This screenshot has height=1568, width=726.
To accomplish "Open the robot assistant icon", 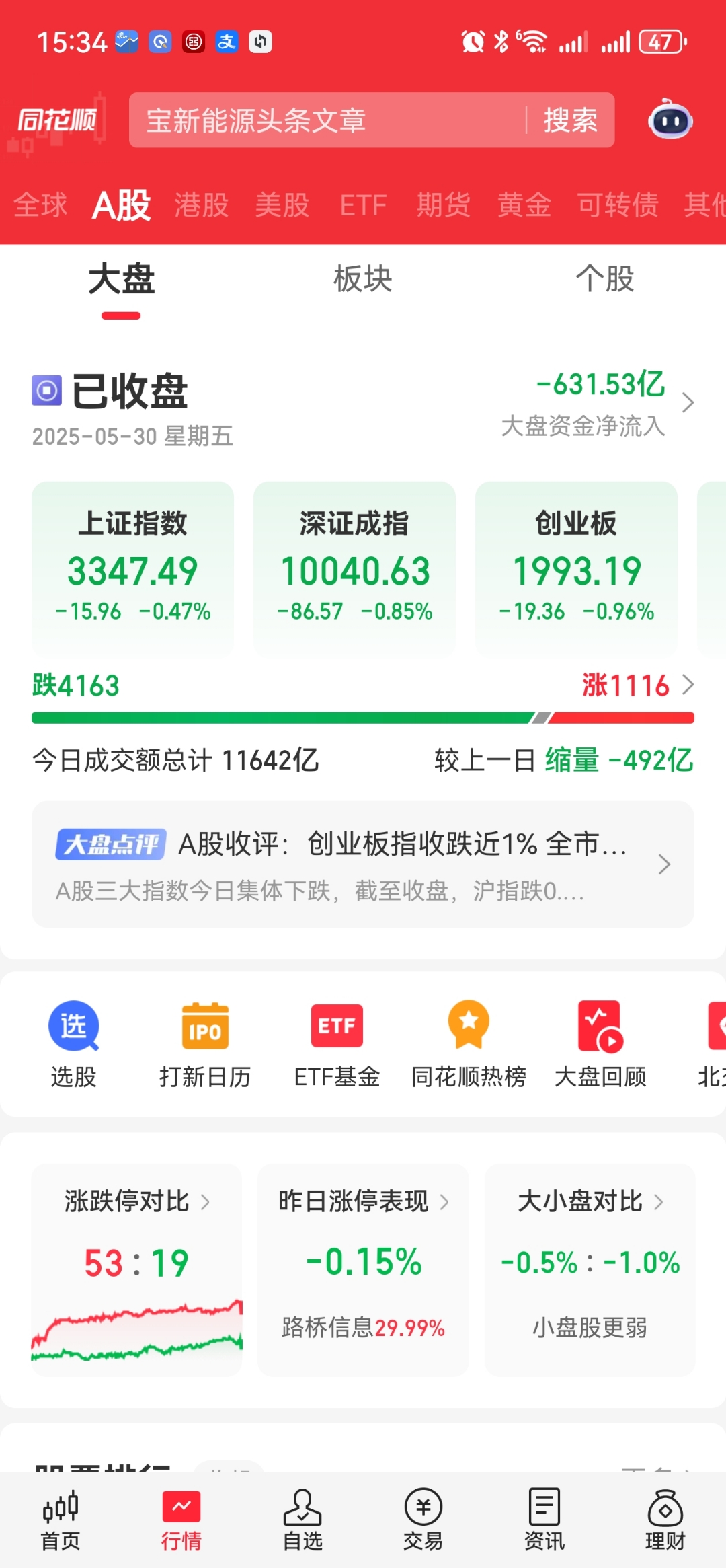I will pos(670,120).
